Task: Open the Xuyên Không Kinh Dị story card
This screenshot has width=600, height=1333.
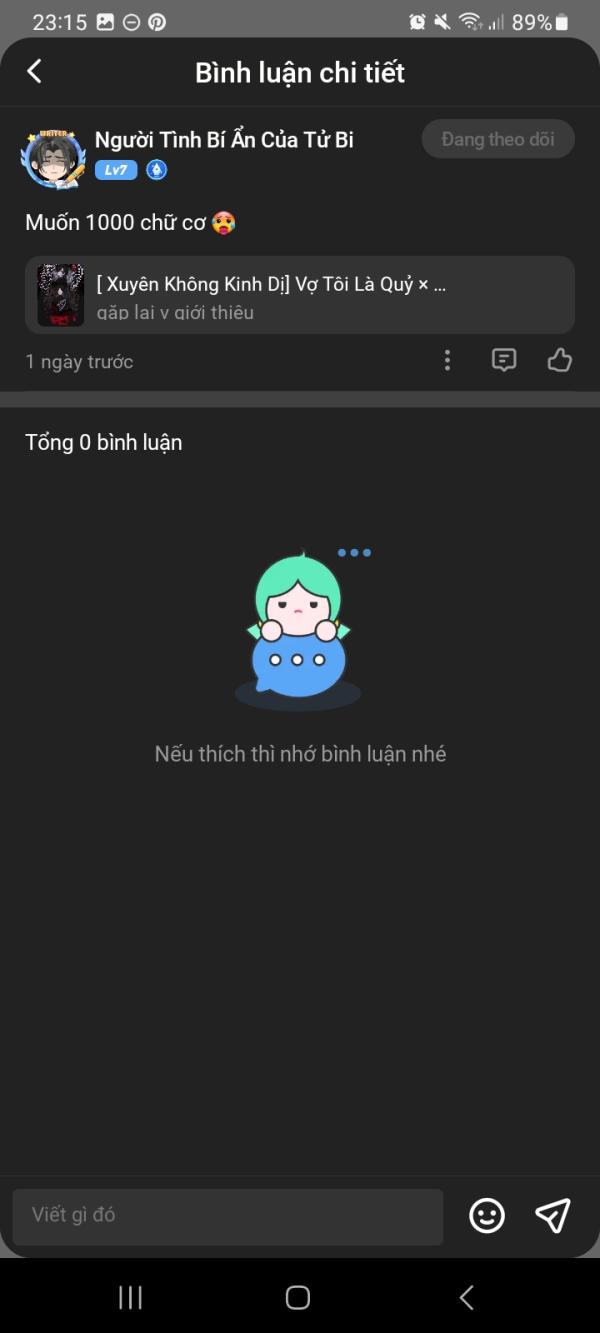Action: [300, 294]
